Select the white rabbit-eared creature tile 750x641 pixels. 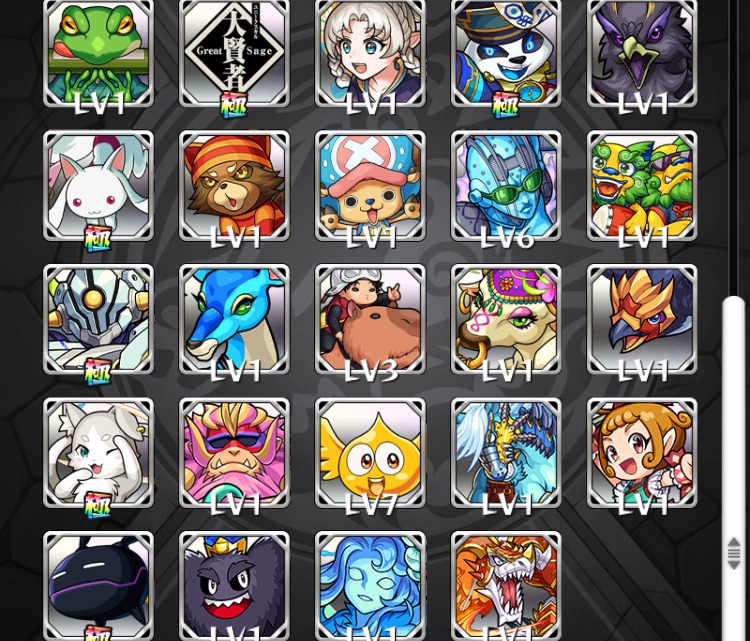(x=98, y=186)
